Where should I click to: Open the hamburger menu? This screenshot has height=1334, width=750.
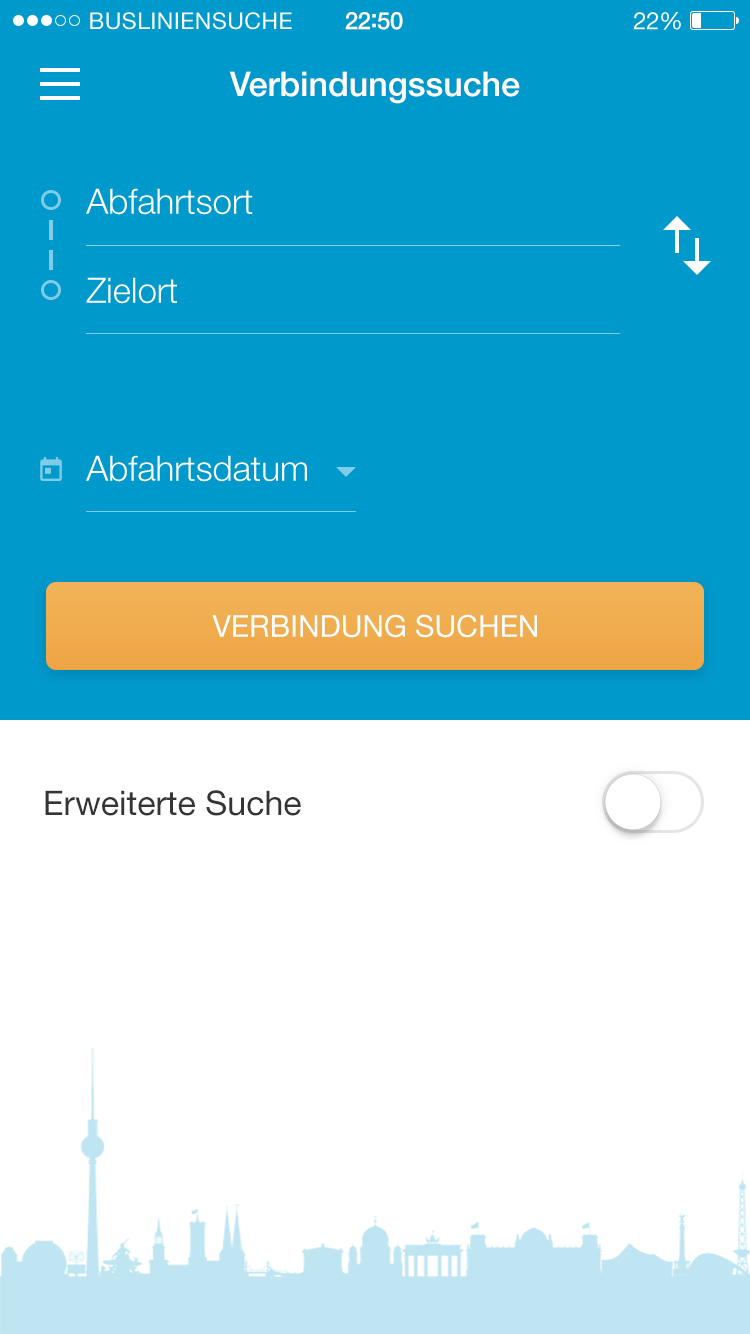coord(60,84)
